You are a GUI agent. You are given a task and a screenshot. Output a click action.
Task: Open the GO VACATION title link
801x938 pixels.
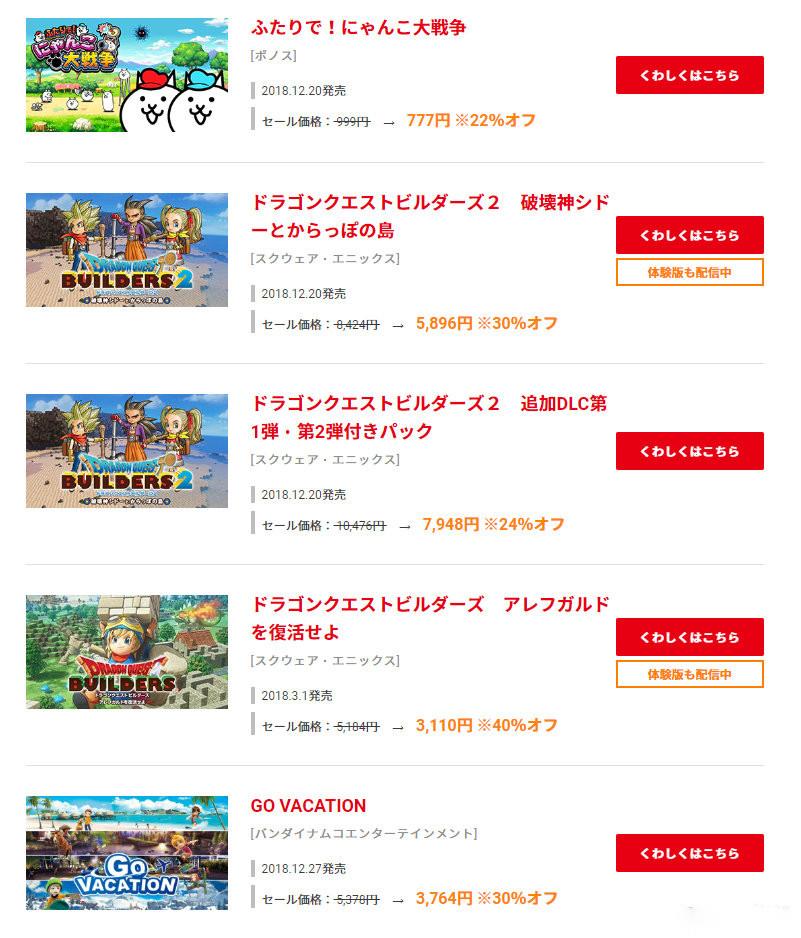click(308, 806)
